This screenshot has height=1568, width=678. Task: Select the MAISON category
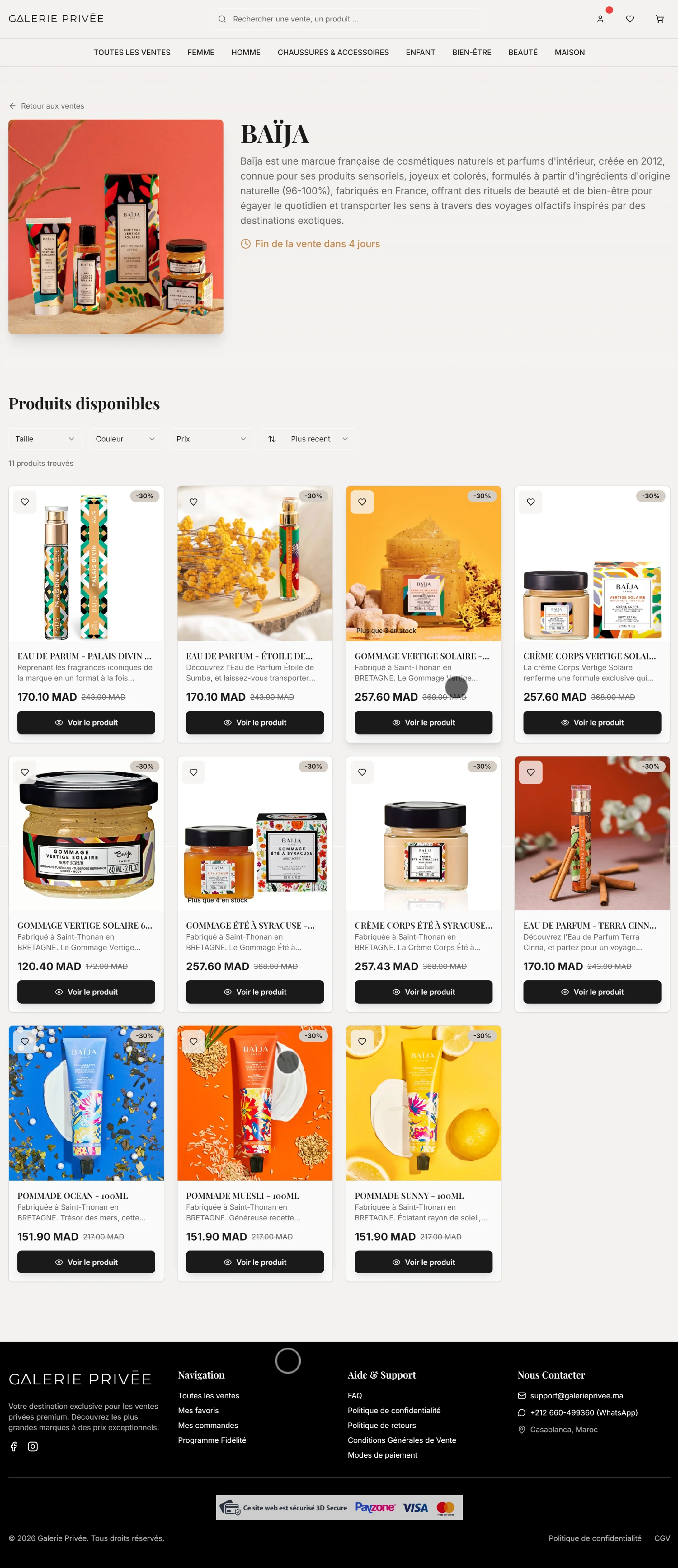pos(569,52)
